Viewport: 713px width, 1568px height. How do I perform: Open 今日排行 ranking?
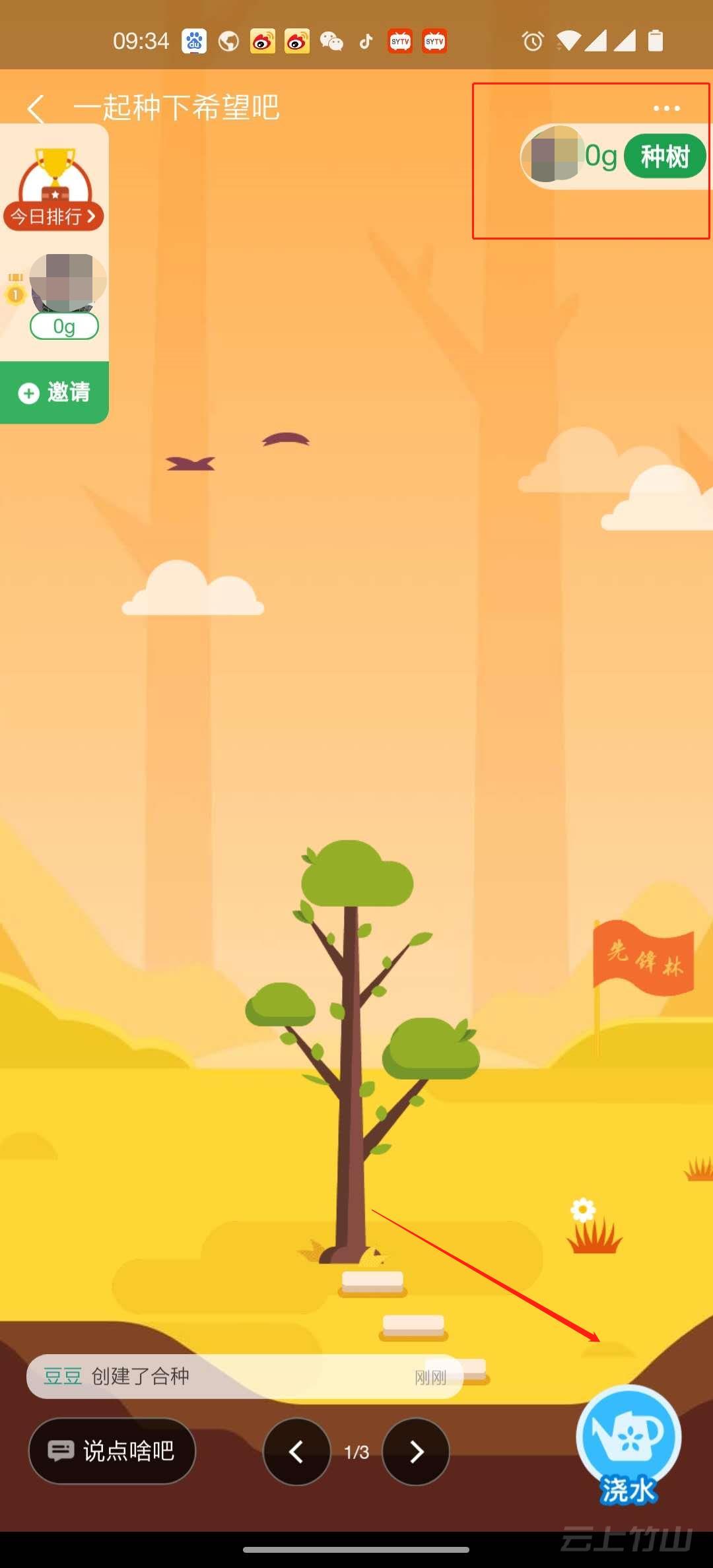click(54, 189)
